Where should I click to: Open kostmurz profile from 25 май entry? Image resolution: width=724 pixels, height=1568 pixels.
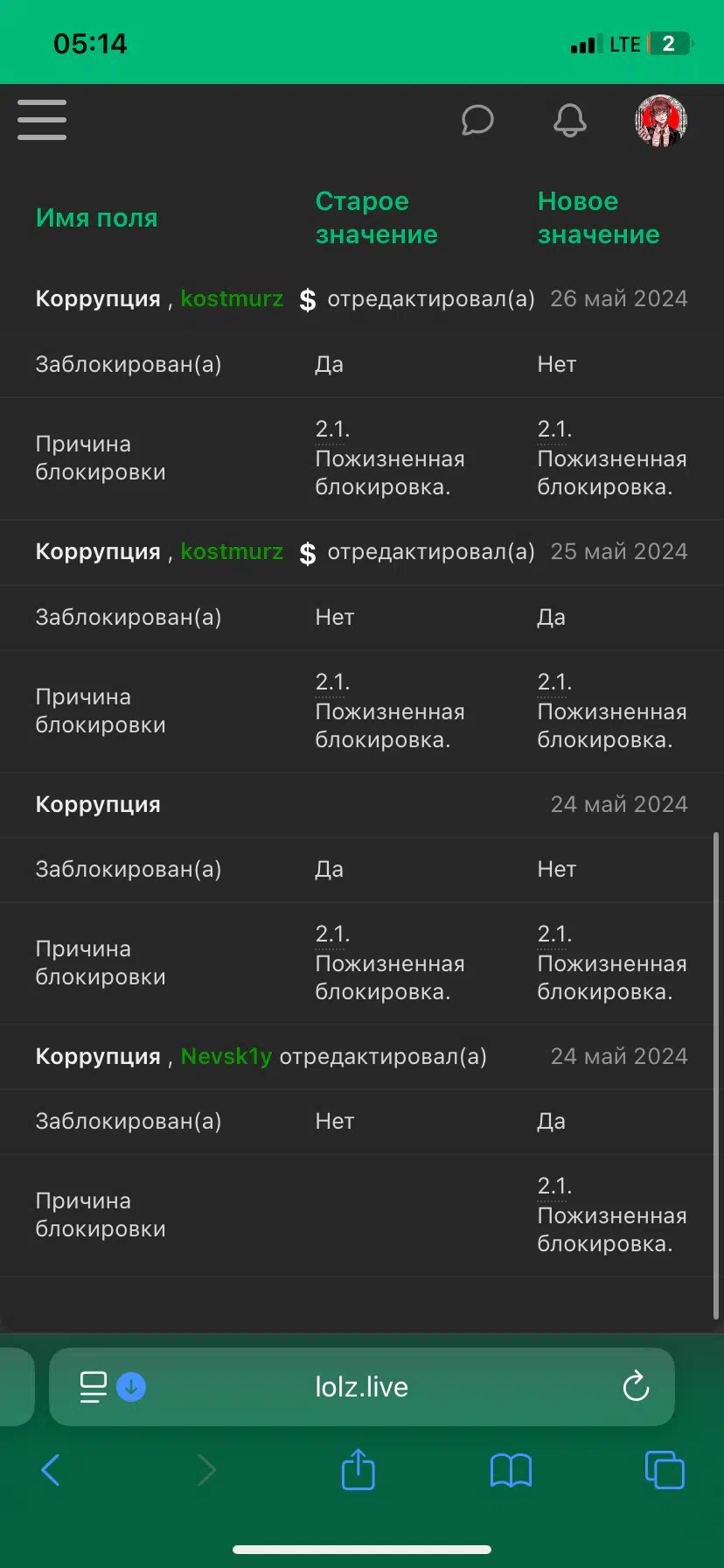(x=232, y=551)
